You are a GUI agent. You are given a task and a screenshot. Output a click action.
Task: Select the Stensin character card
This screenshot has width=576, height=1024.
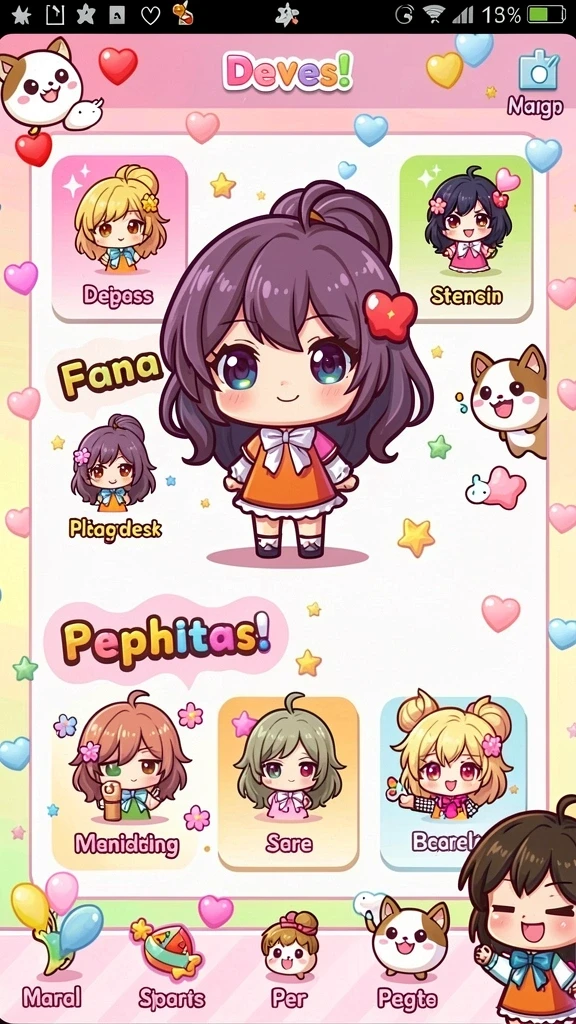click(466, 238)
